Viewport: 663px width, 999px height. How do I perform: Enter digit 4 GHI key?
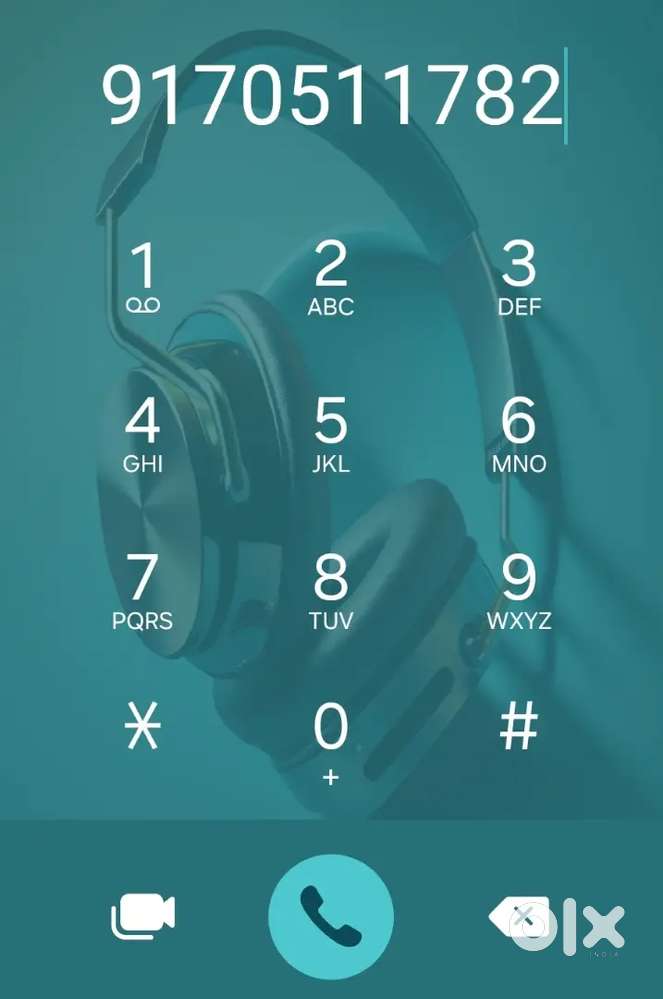[143, 433]
